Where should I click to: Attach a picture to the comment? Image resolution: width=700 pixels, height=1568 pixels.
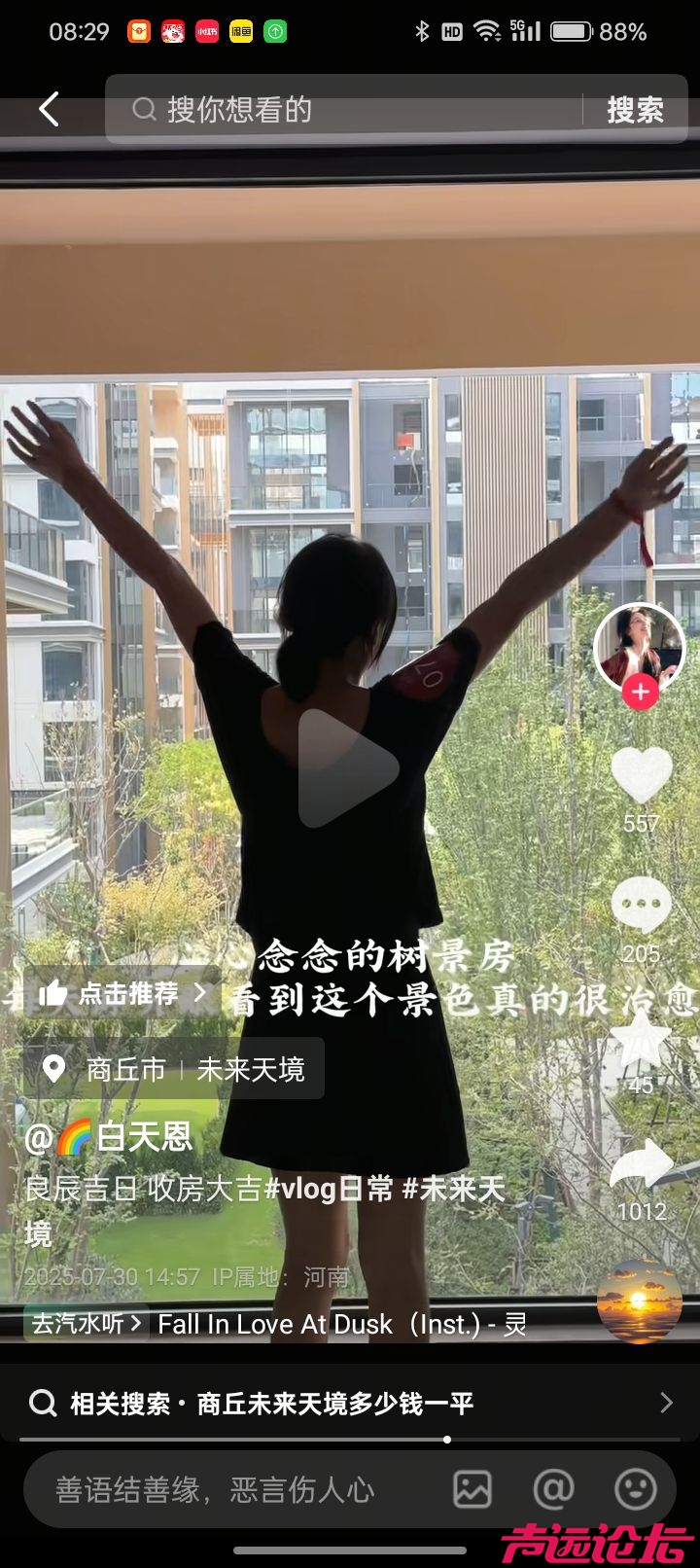[x=472, y=1489]
